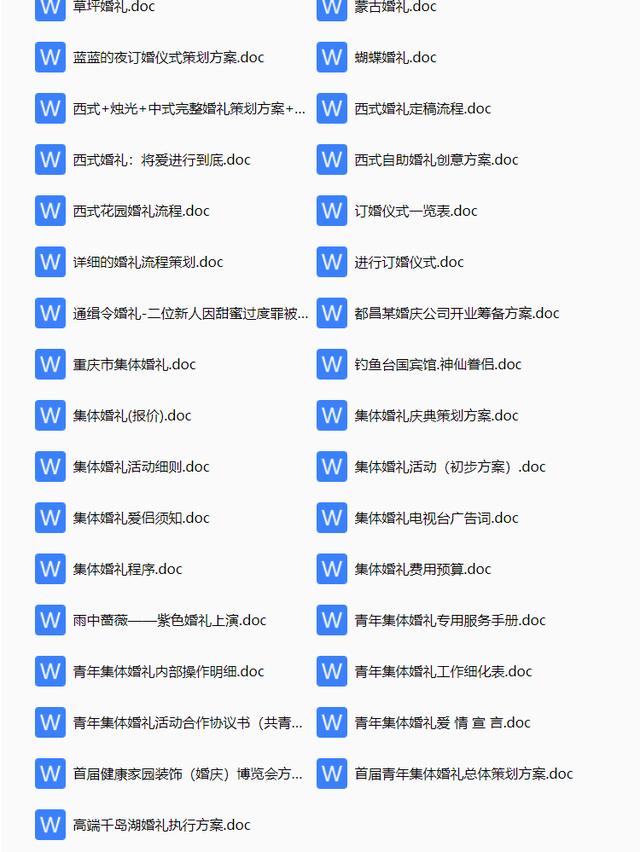Open 集体婚礼活动细则.doc

(x=141, y=466)
